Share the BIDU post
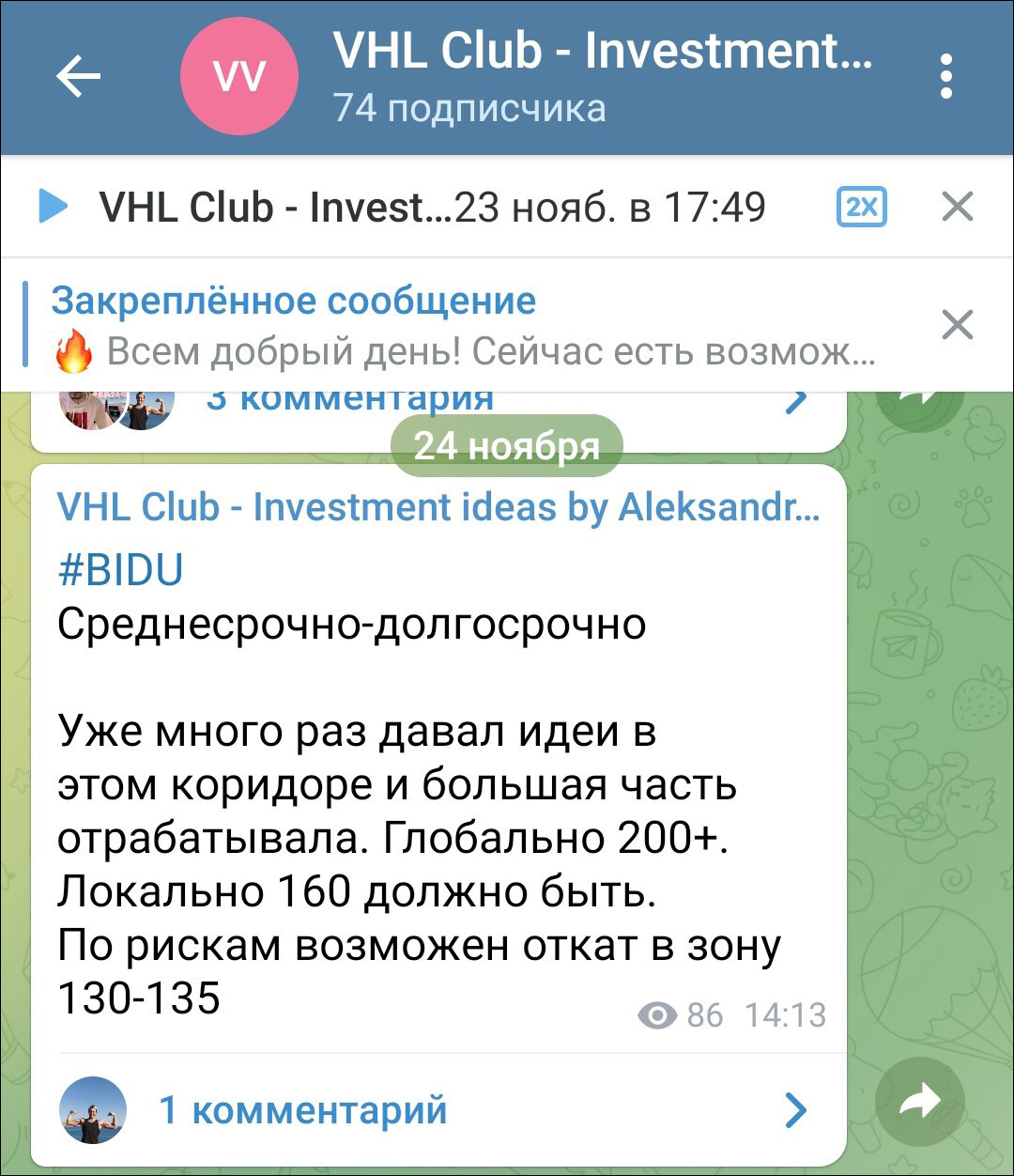This screenshot has height=1176, width=1014. (919, 1103)
